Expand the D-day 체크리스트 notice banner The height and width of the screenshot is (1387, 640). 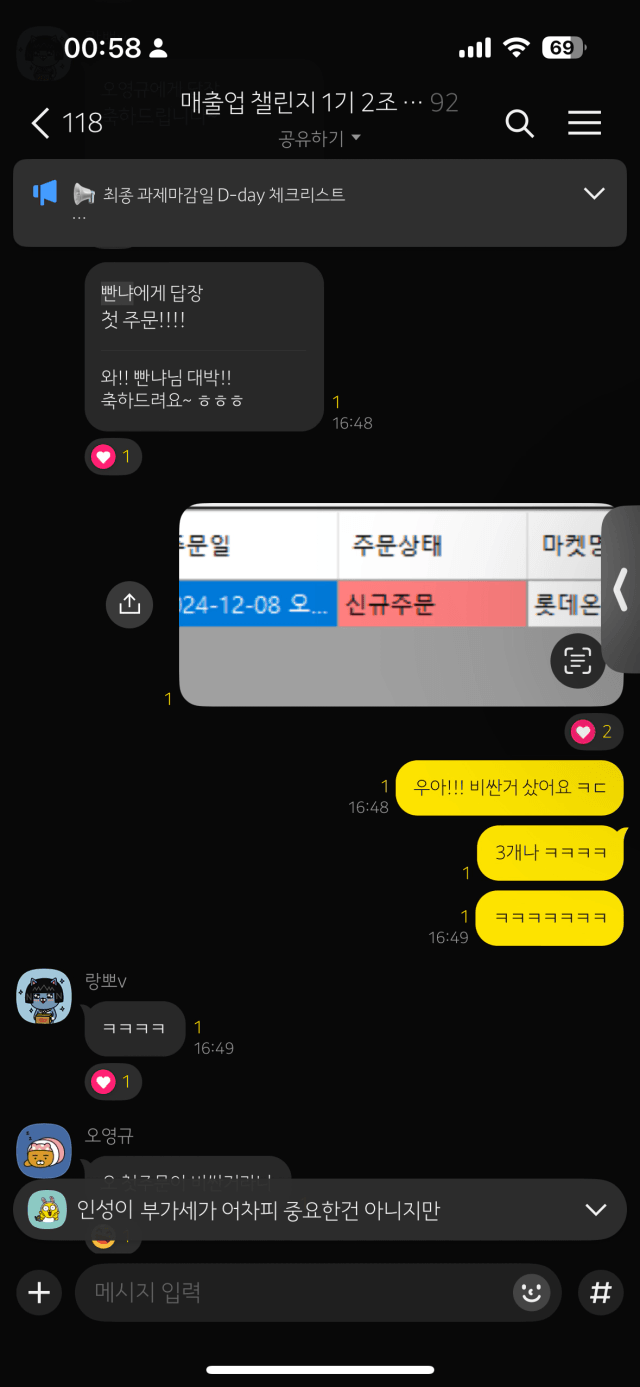594,193
